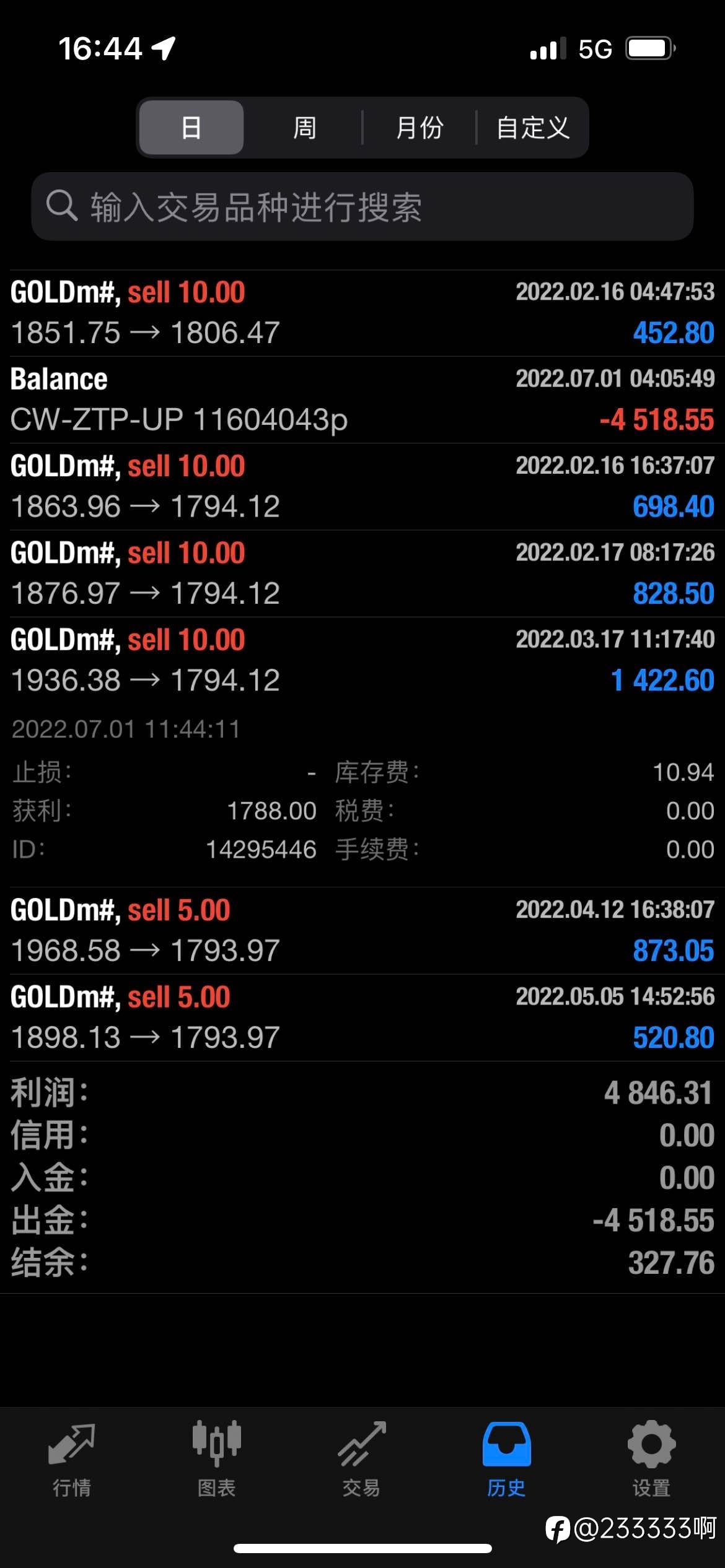
Task: Expand the GOLDm# trade with profit 452.80
Action: pyautogui.click(x=362, y=313)
